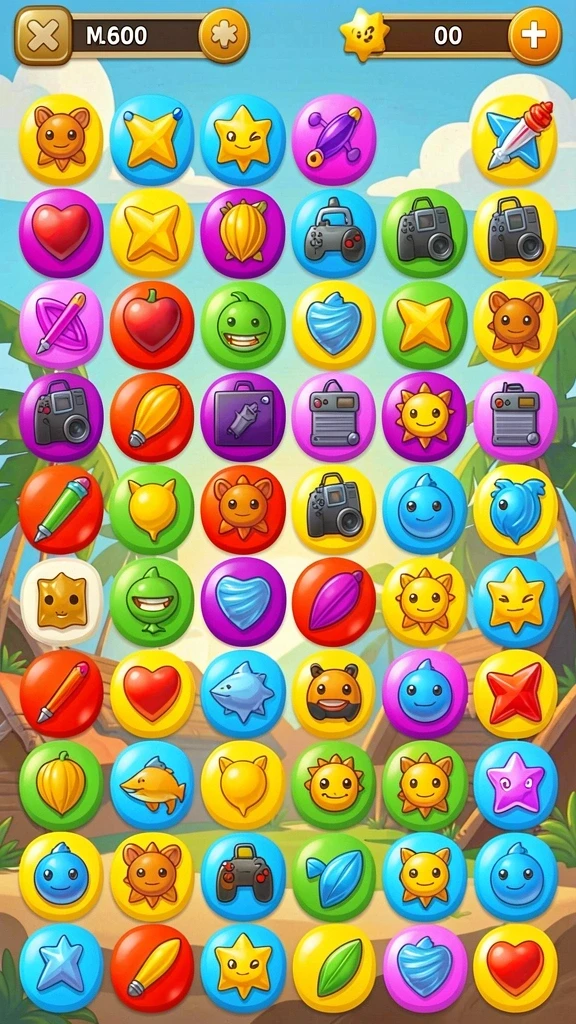Screen dimensions: 576x1024
Task: Add more stars with the plus button
Action: pyautogui.click(x=535, y=36)
